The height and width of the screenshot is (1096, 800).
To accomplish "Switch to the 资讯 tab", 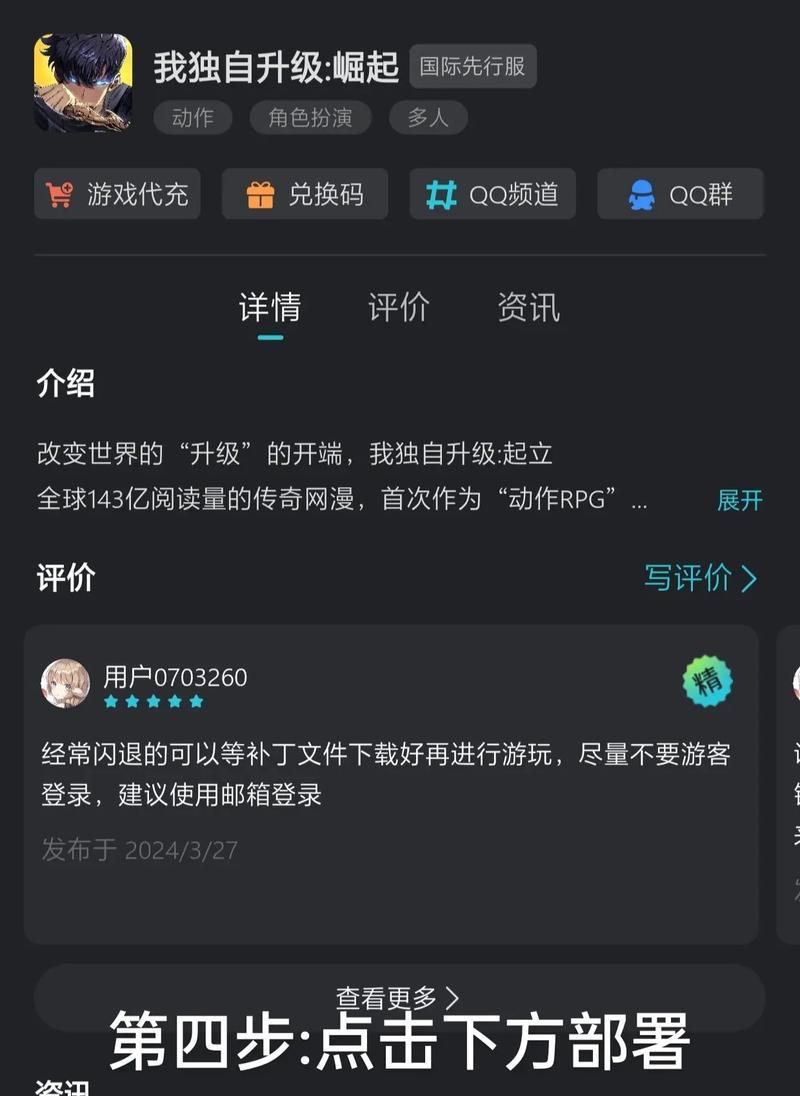I will (x=528, y=308).
